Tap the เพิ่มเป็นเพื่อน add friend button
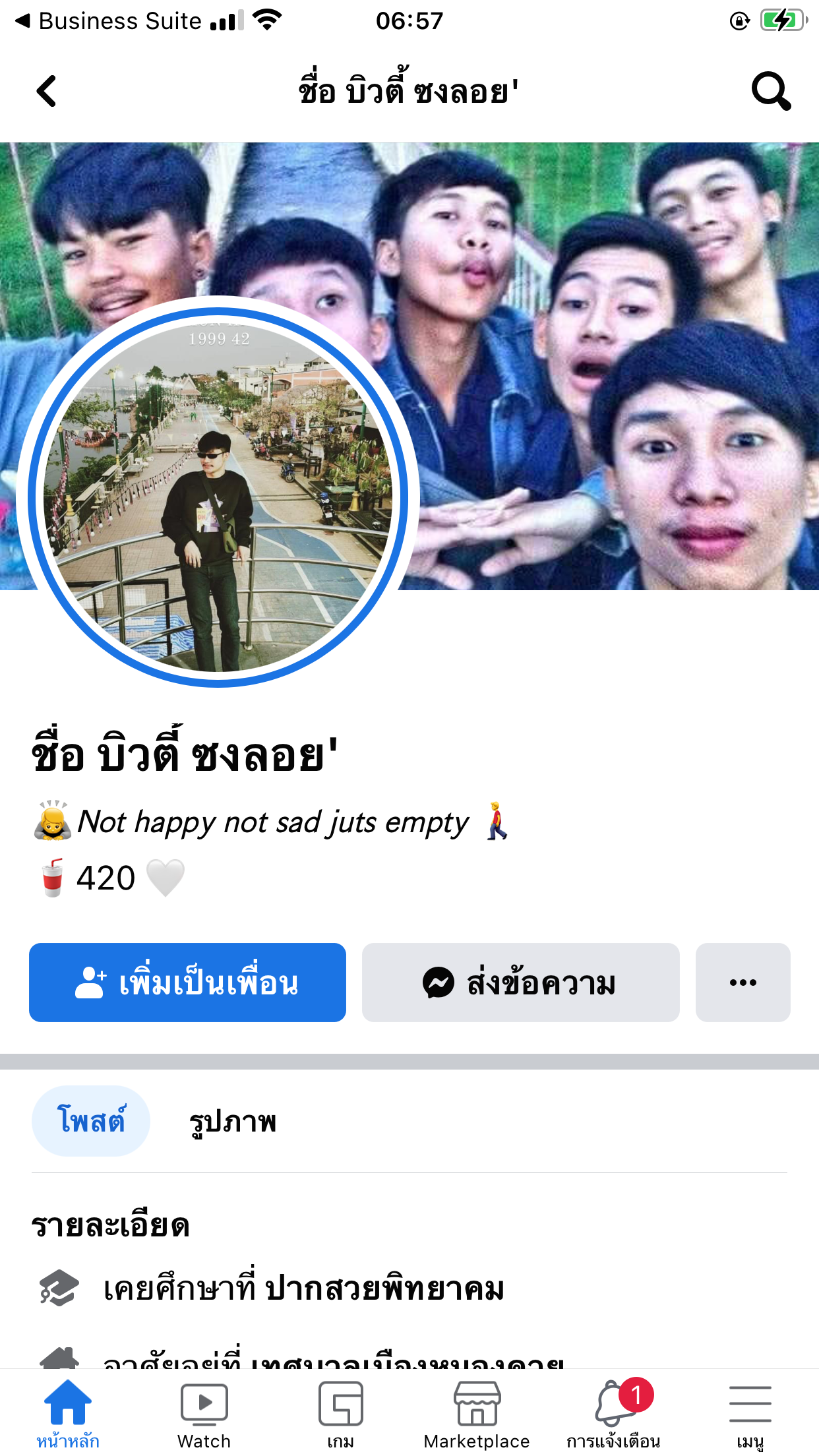This screenshot has height=1456, width=819. (x=187, y=982)
